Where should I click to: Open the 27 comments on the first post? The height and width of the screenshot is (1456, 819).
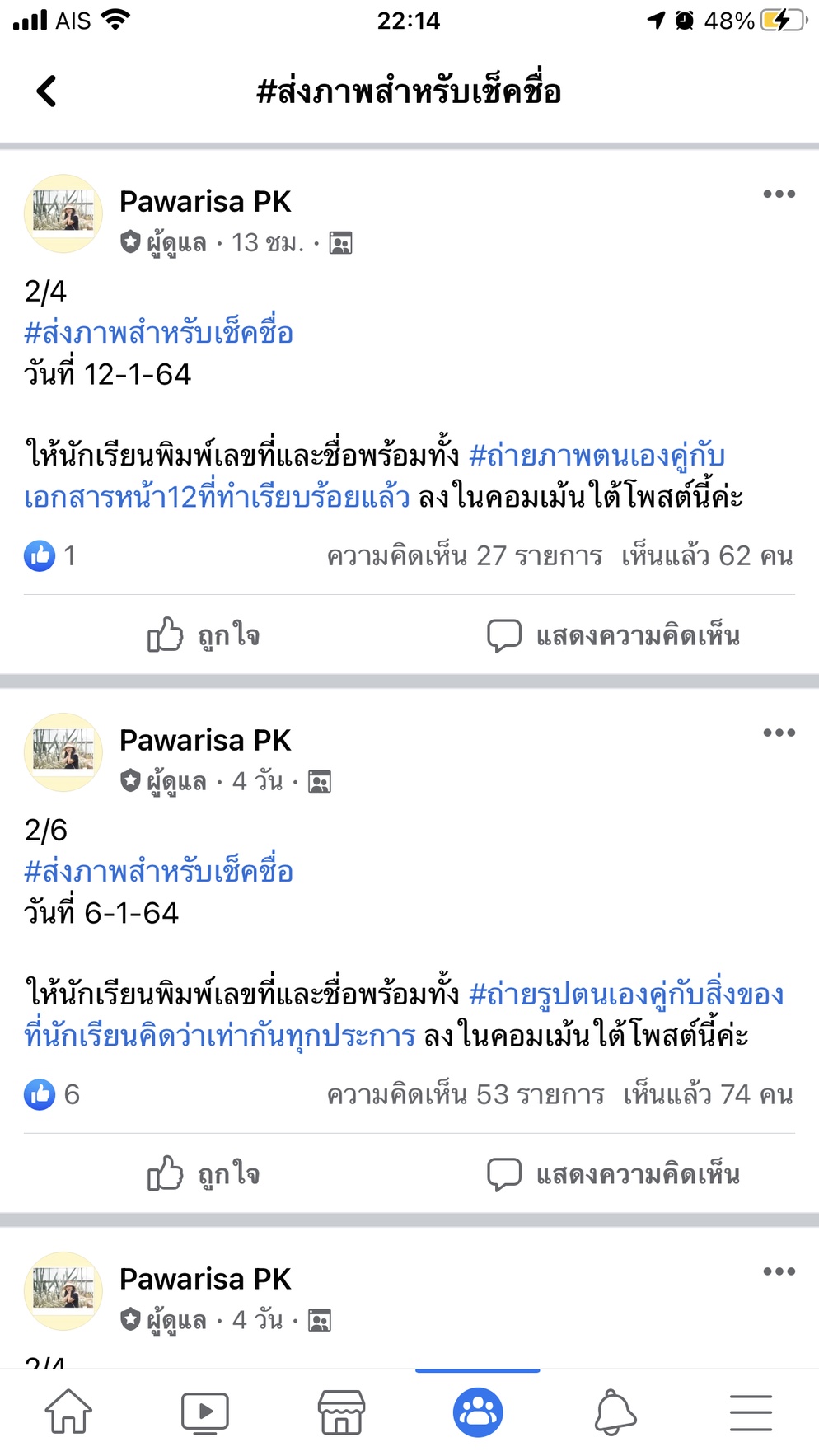tap(464, 556)
